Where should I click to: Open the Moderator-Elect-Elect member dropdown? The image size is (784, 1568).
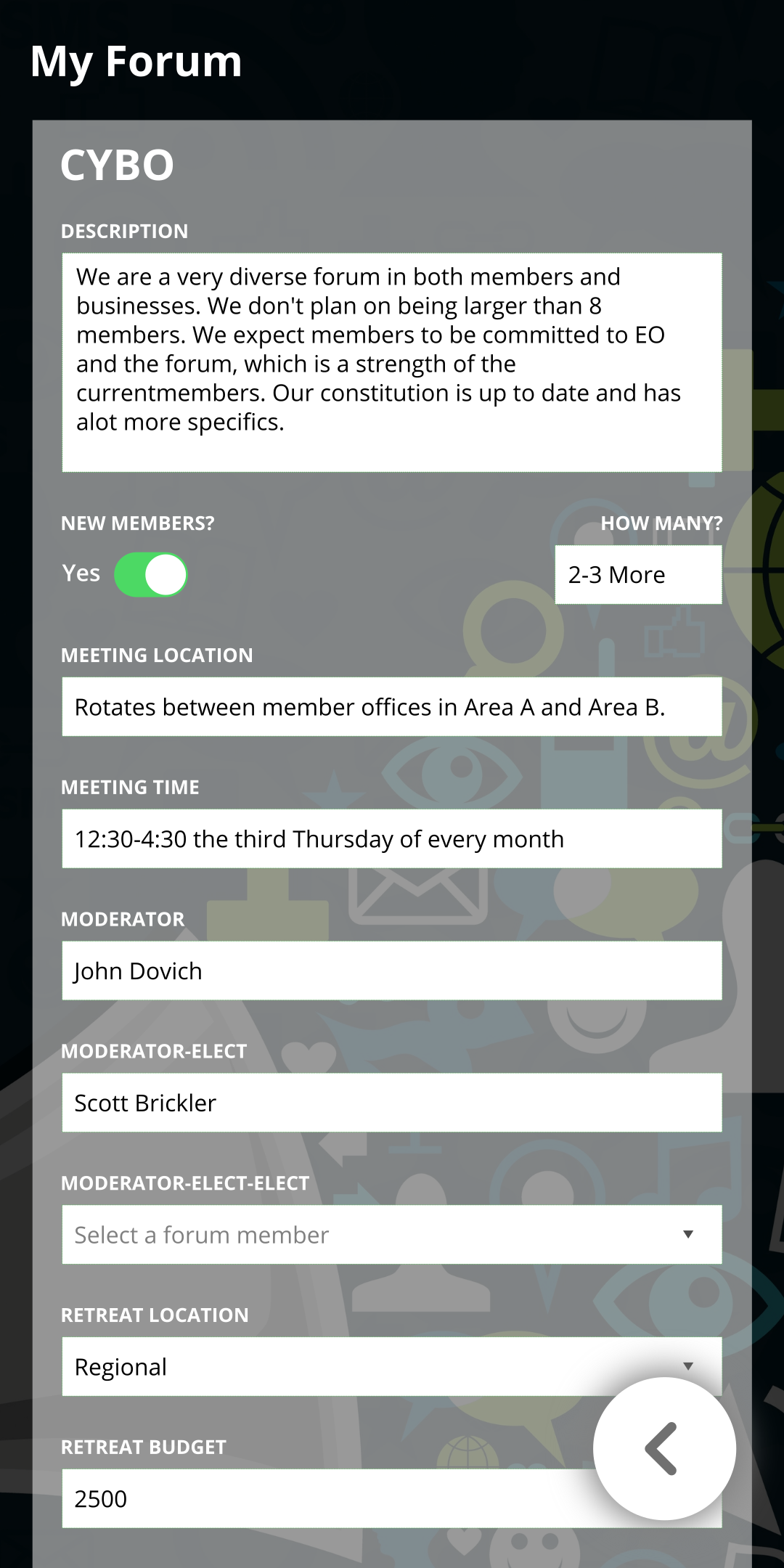(392, 1235)
